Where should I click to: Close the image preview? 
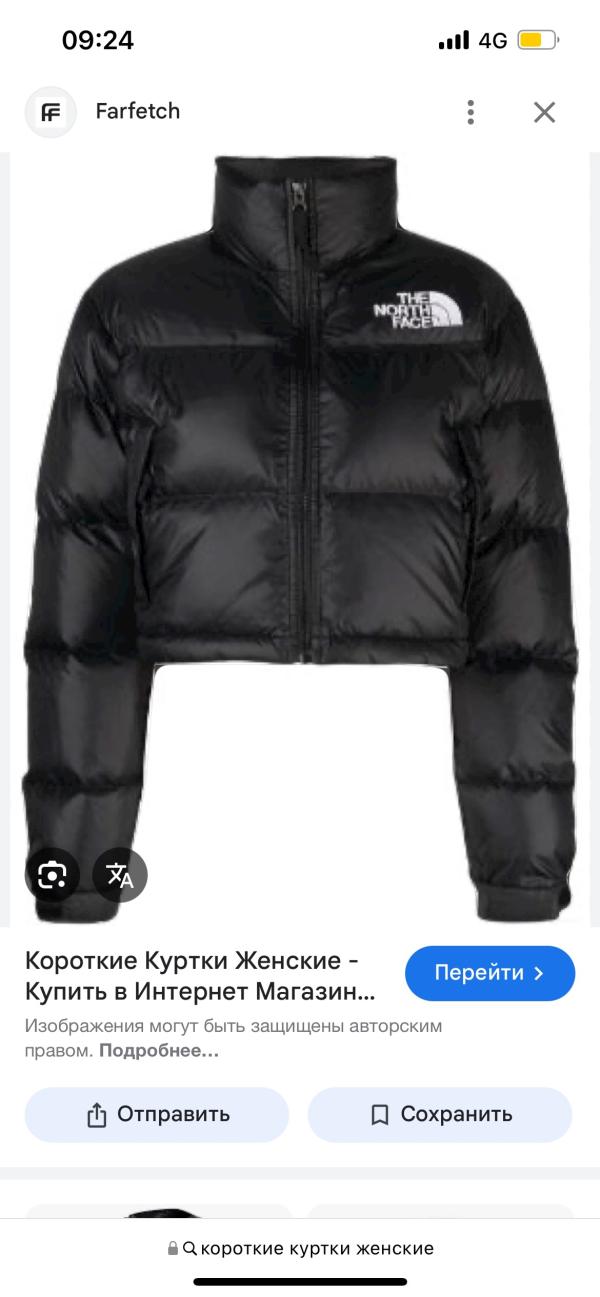click(544, 112)
